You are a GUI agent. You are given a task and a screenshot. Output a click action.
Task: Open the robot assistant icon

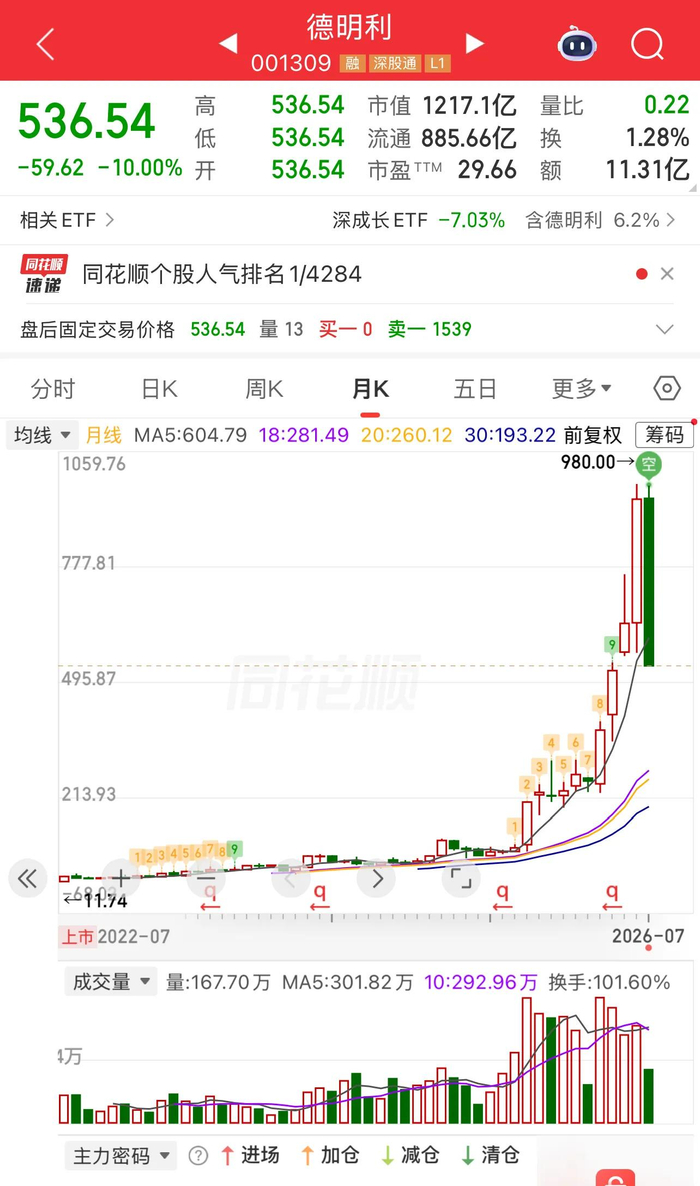[x=577, y=44]
